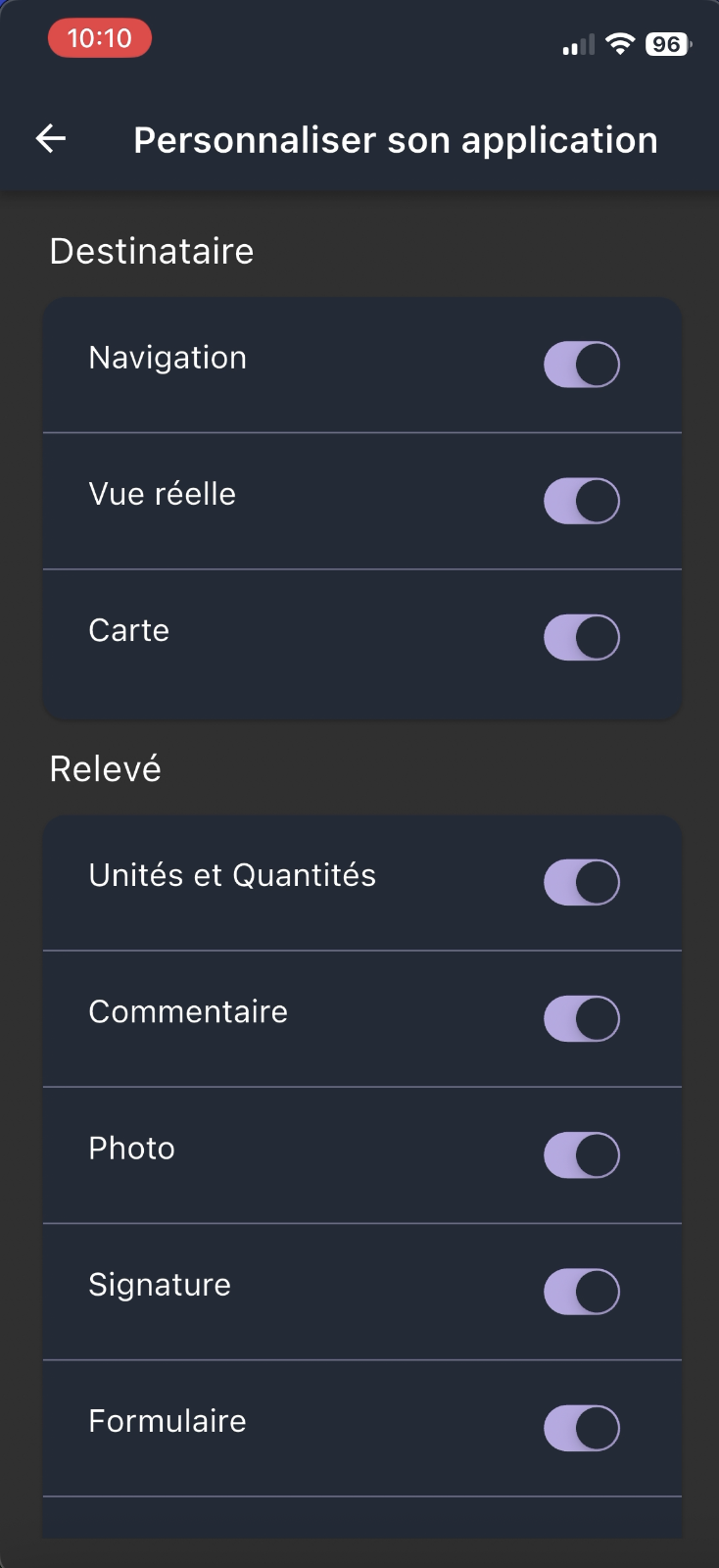Toggle the Carte setting off
Screen dimensions: 719x1568
pyautogui.click(x=582, y=637)
